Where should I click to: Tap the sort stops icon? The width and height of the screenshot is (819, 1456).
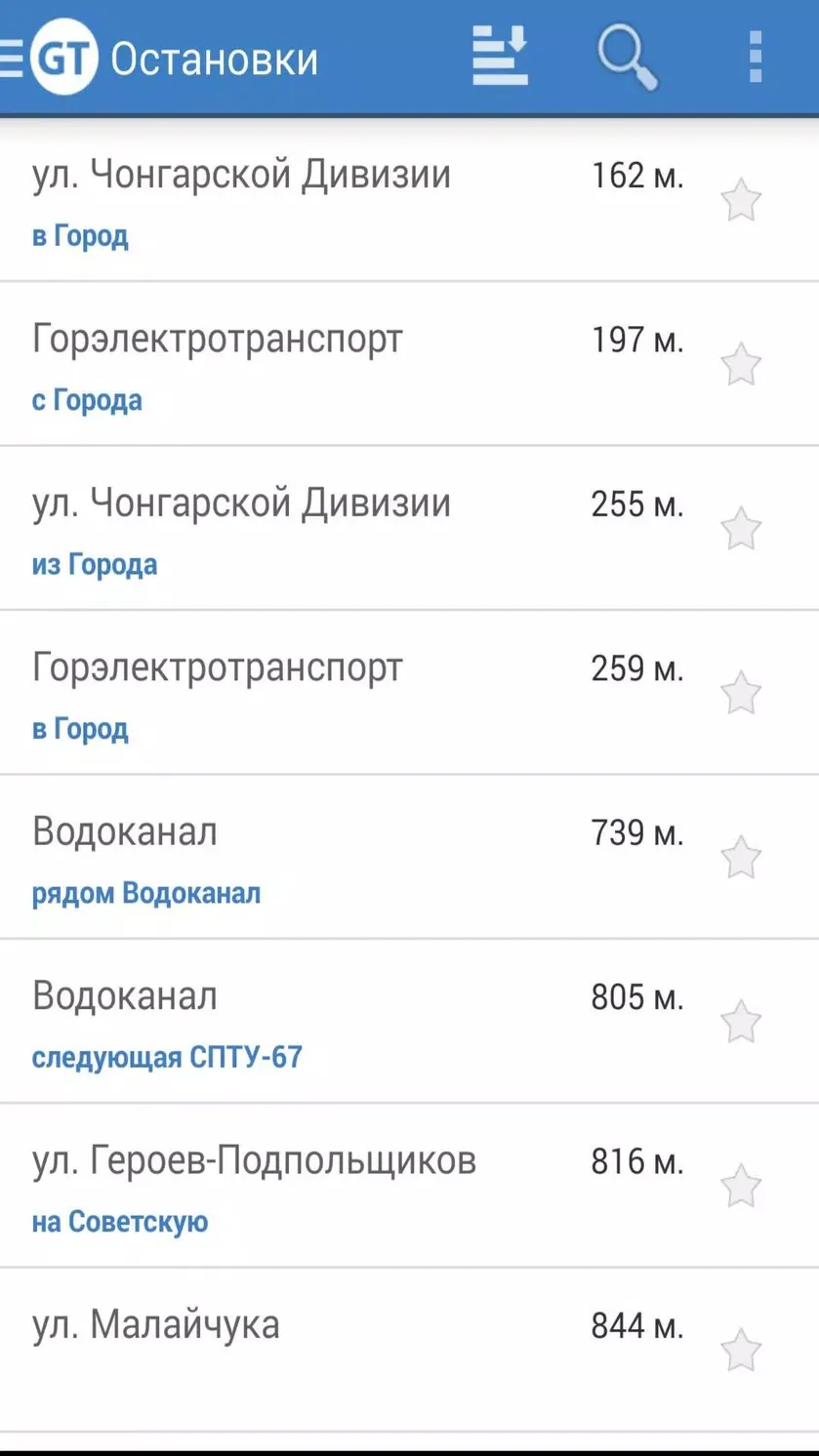(x=501, y=56)
